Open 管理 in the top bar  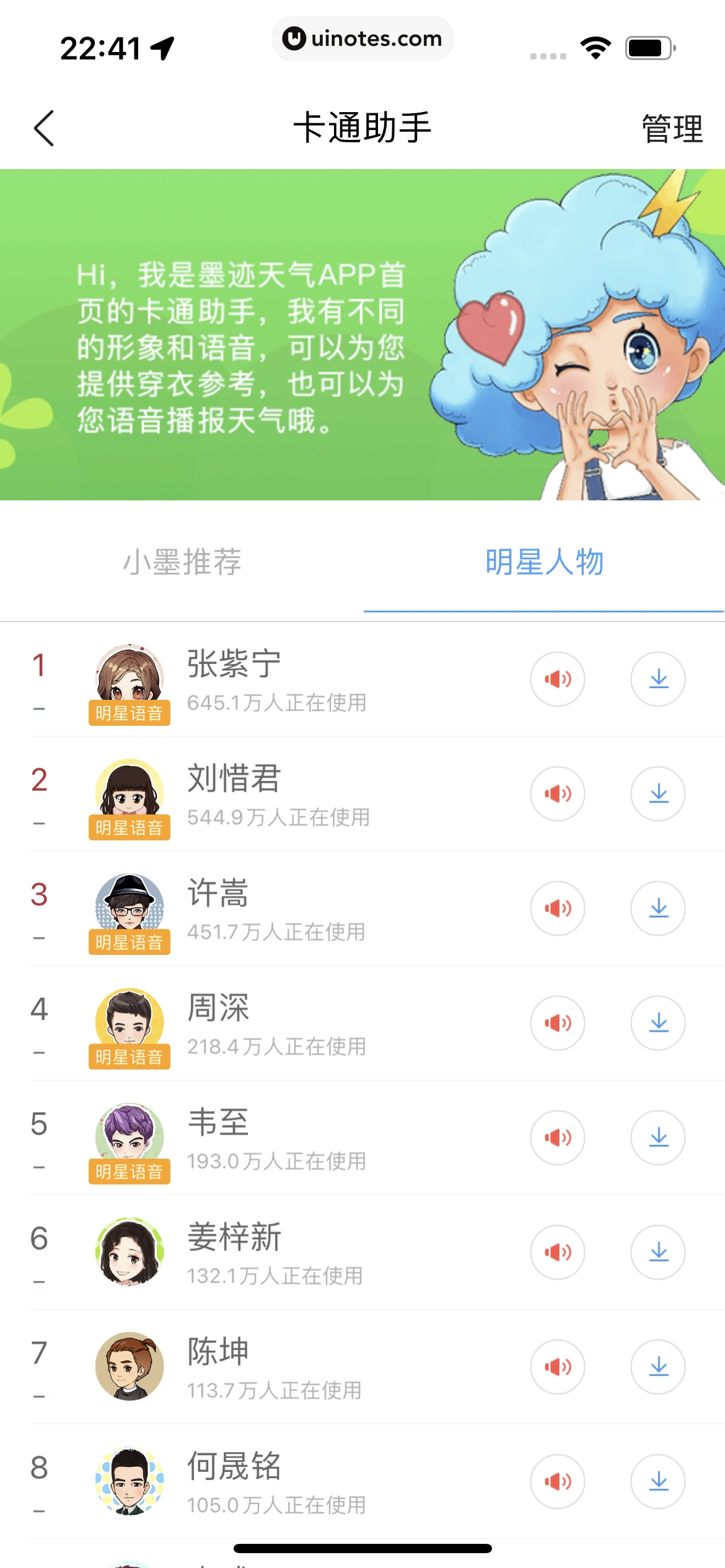point(672,129)
